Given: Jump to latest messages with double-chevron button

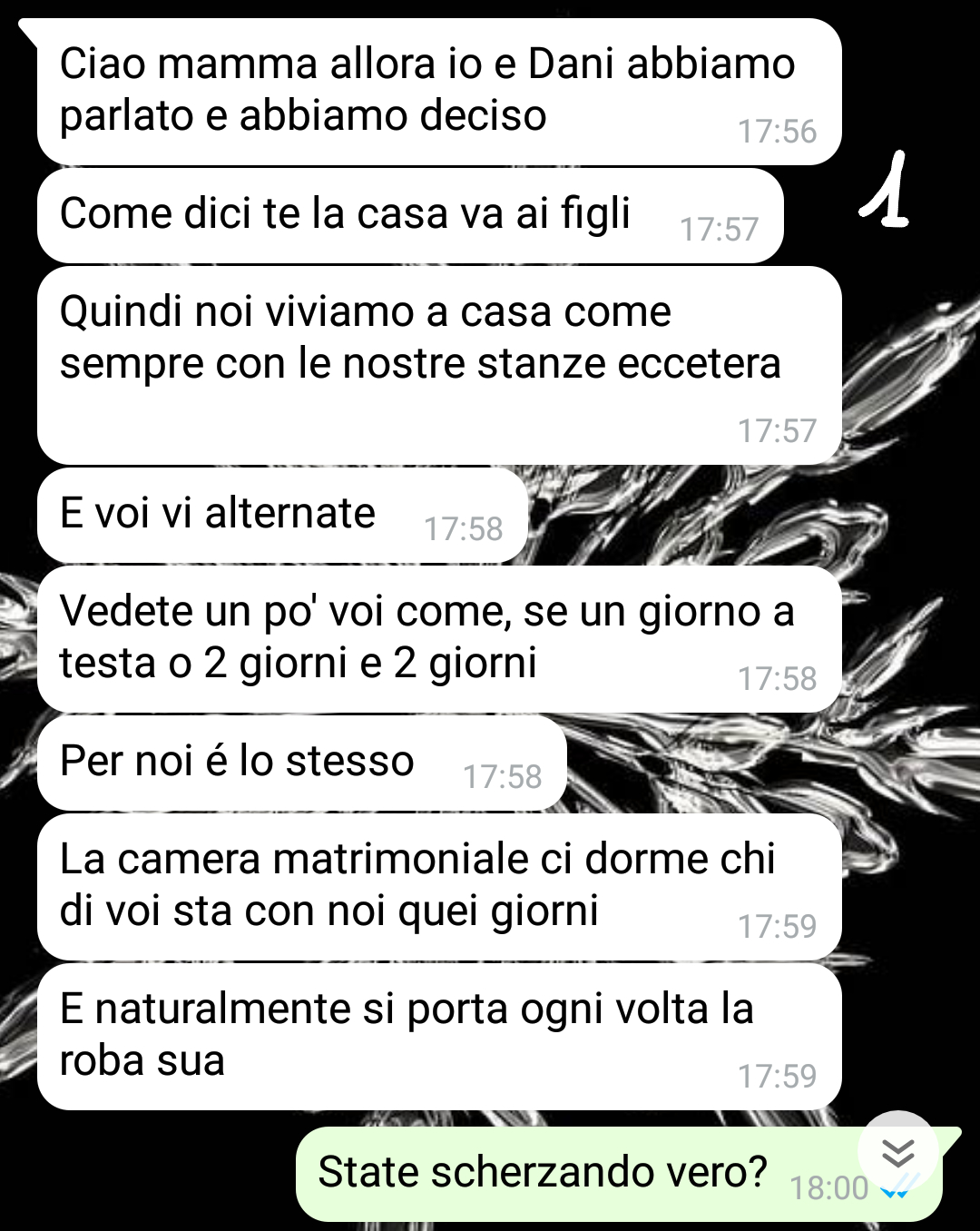Looking at the screenshot, I should (897, 1151).
